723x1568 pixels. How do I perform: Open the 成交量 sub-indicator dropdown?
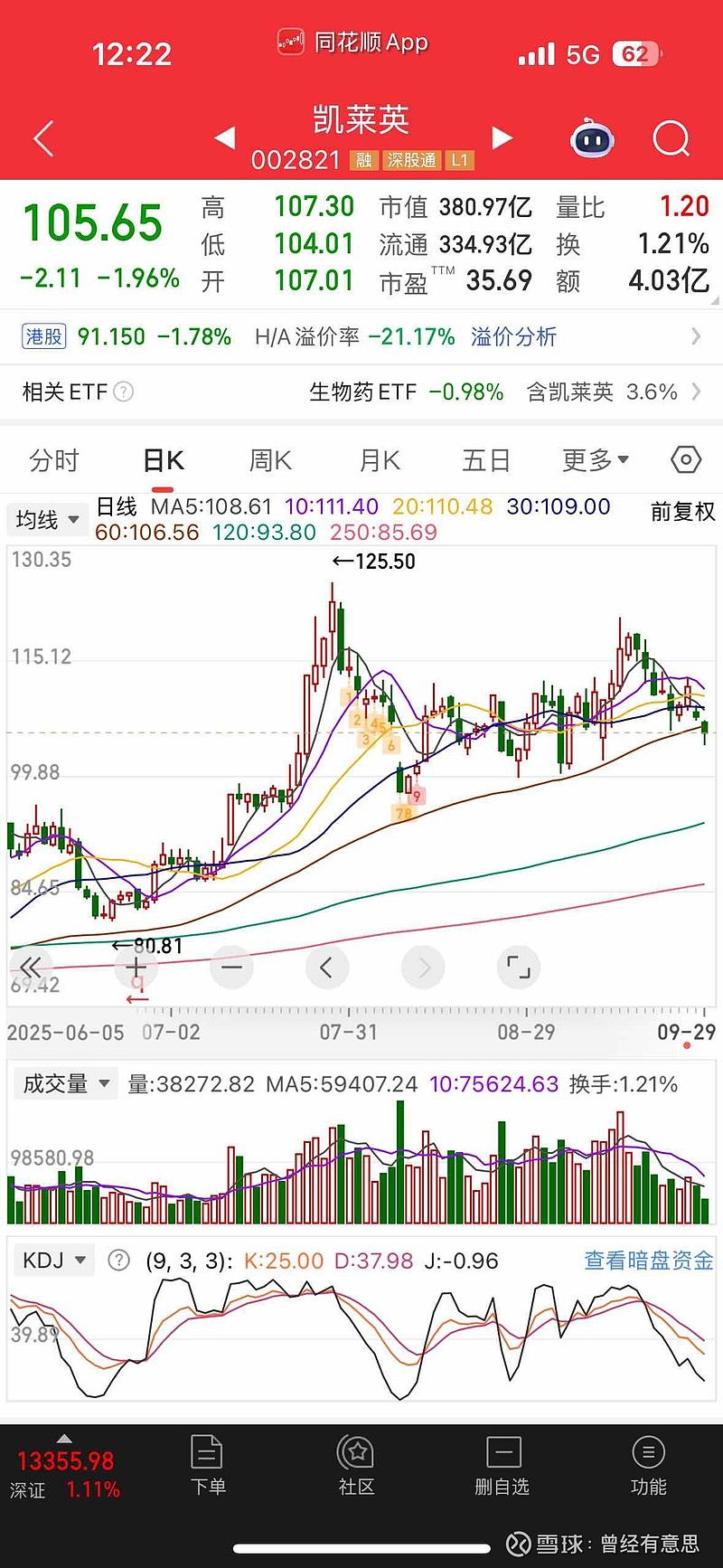coord(66,1083)
